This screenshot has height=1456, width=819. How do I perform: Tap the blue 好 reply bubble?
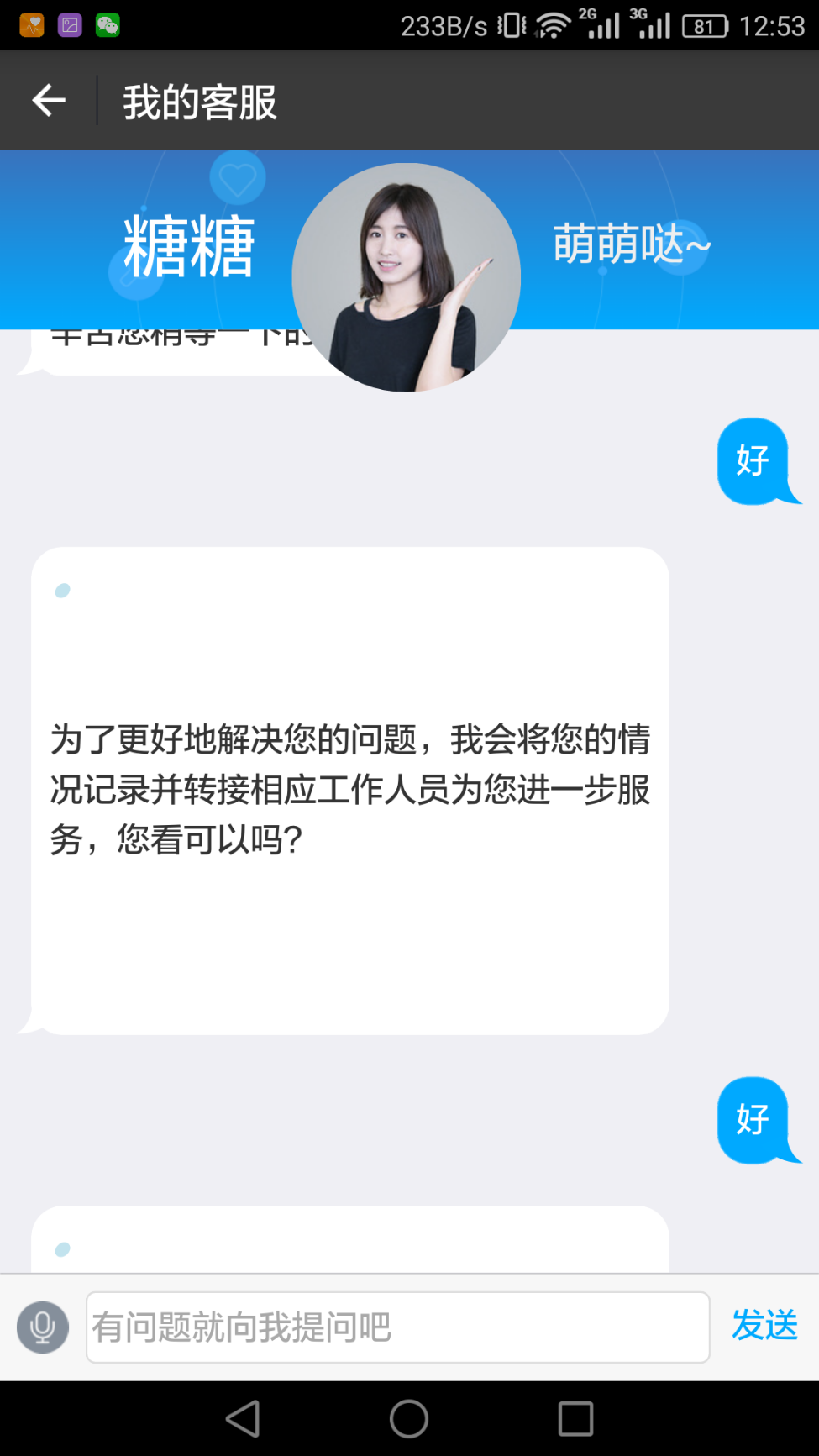[x=753, y=462]
